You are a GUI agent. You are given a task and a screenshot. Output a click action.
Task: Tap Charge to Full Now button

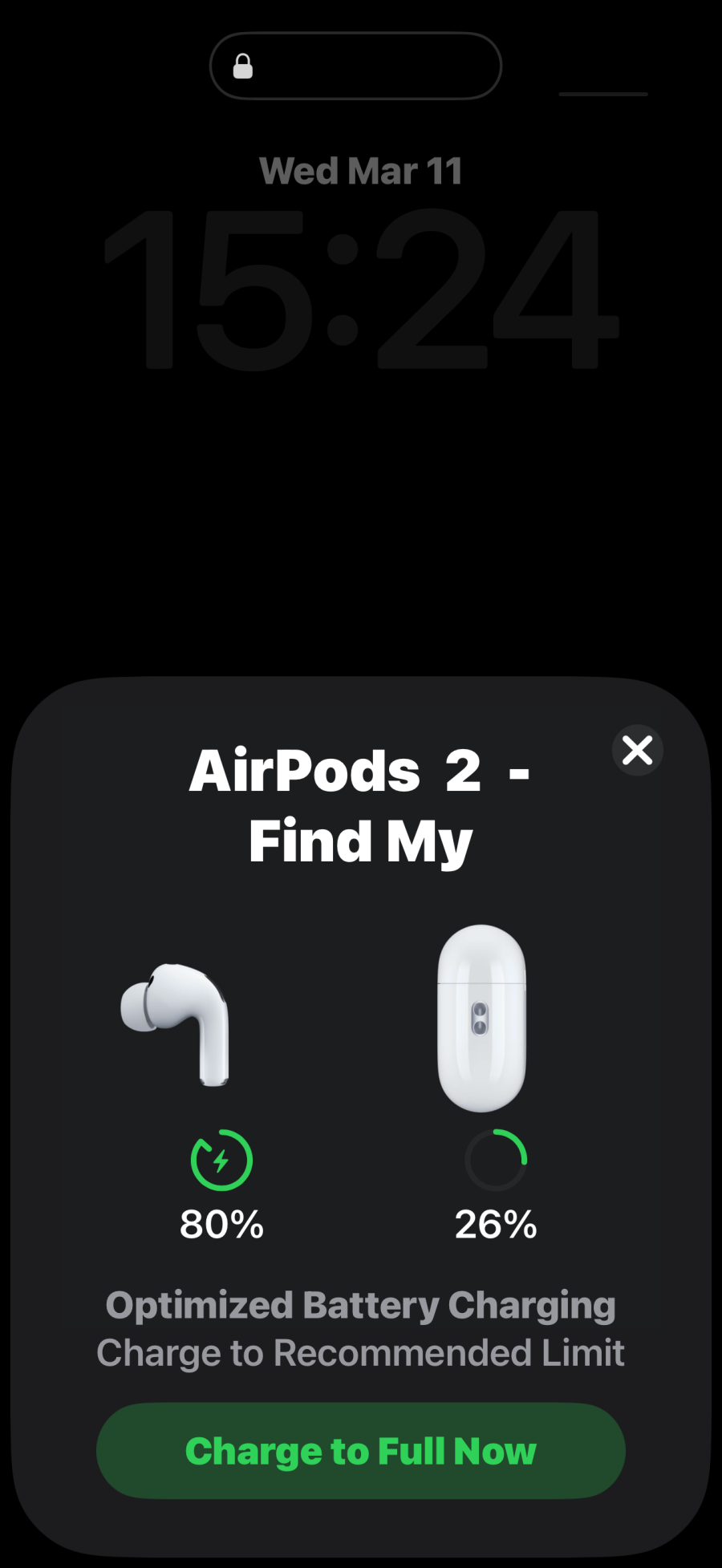pyautogui.click(x=360, y=1451)
